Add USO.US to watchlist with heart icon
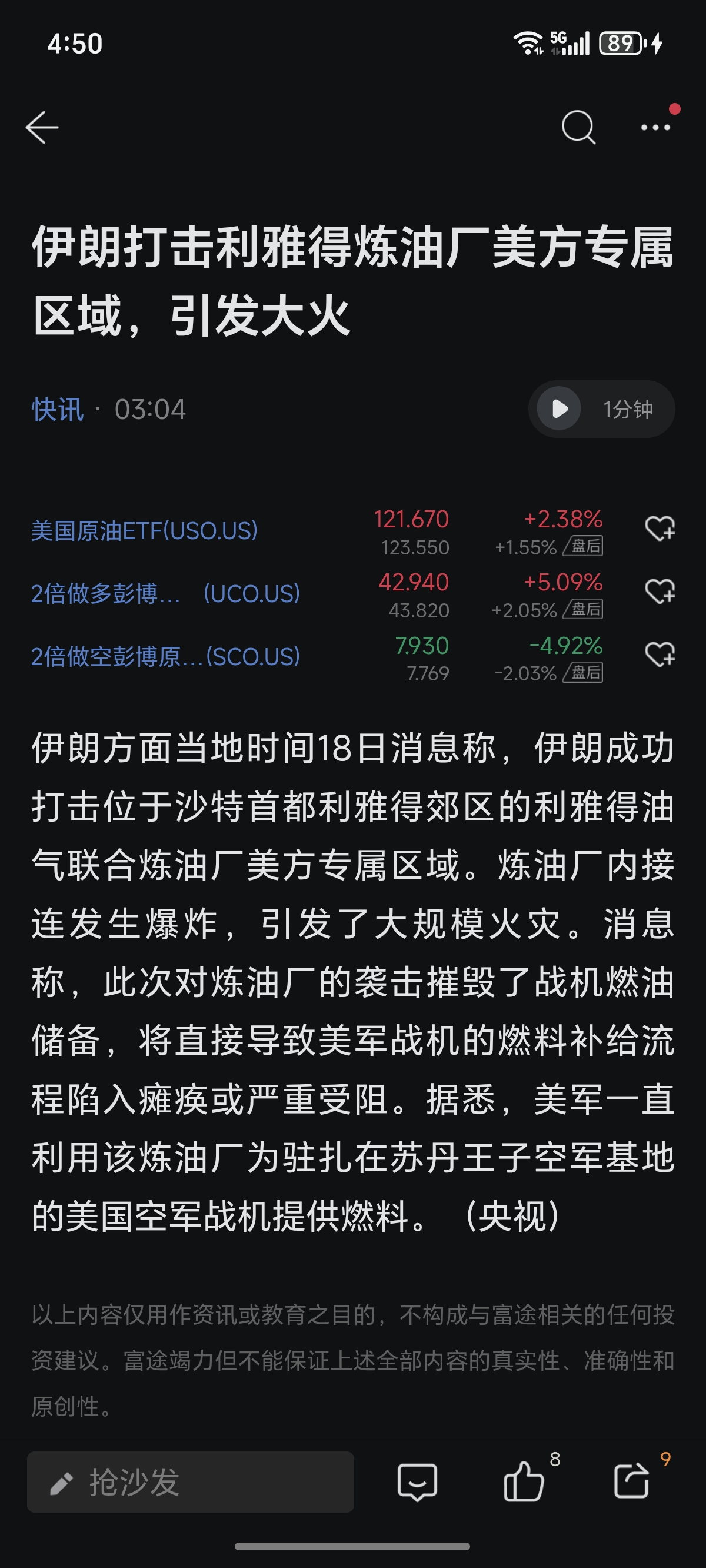The image size is (706, 1568). click(x=660, y=529)
